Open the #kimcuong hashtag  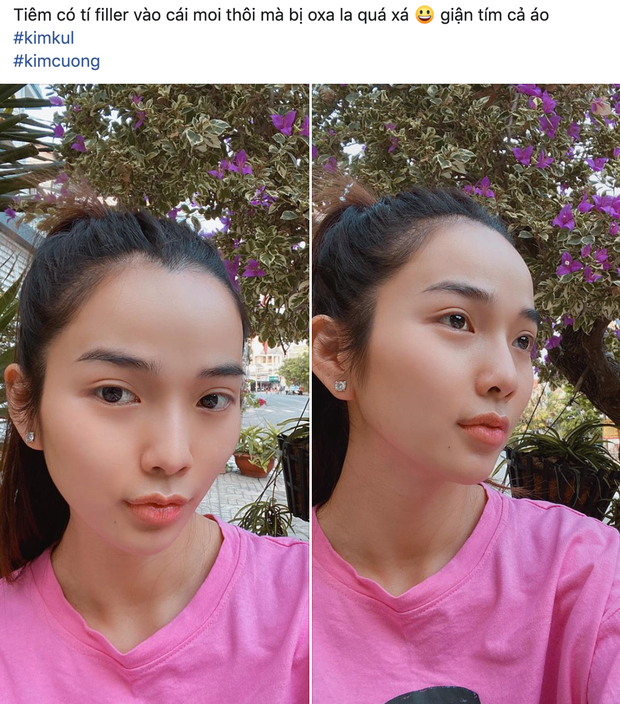[56, 61]
